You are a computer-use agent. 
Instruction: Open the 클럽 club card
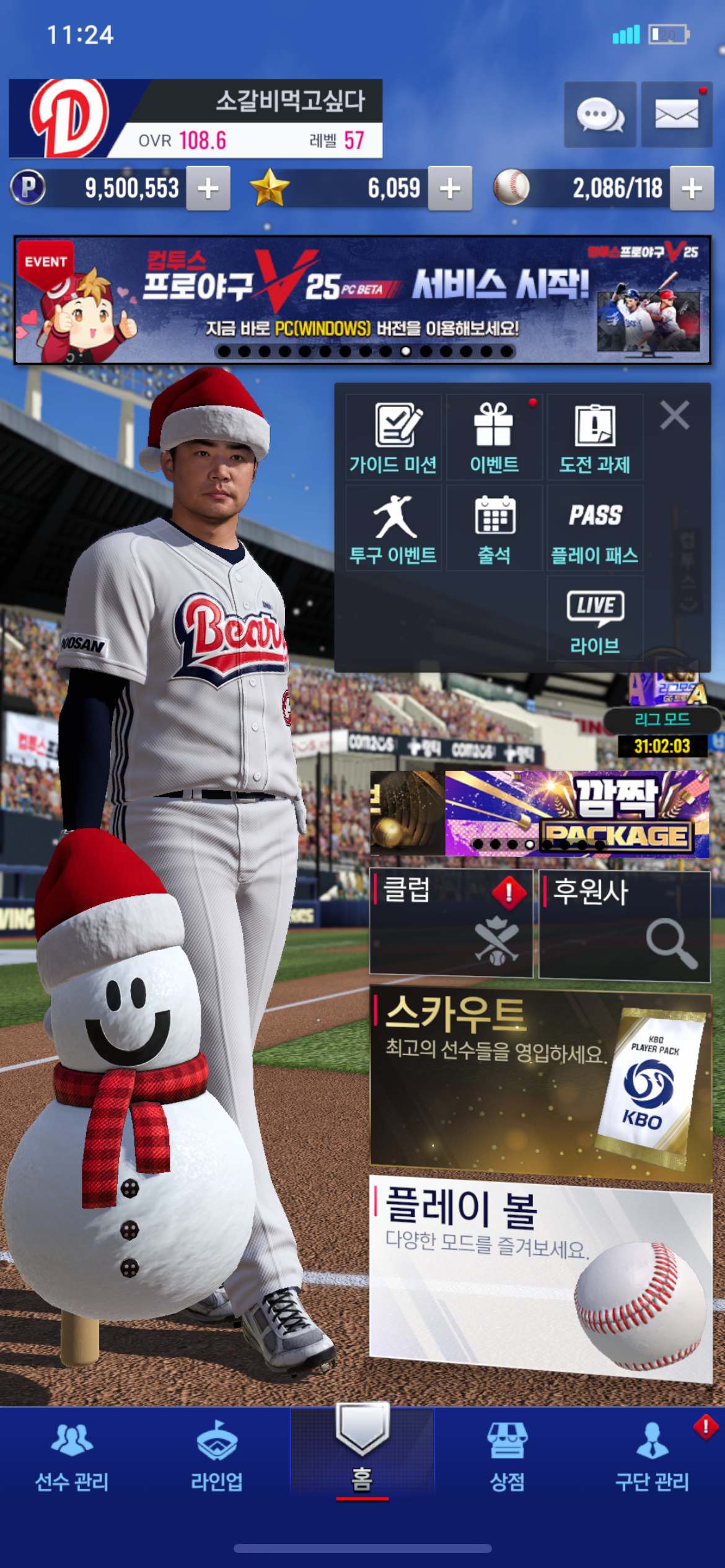[x=450, y=923]
